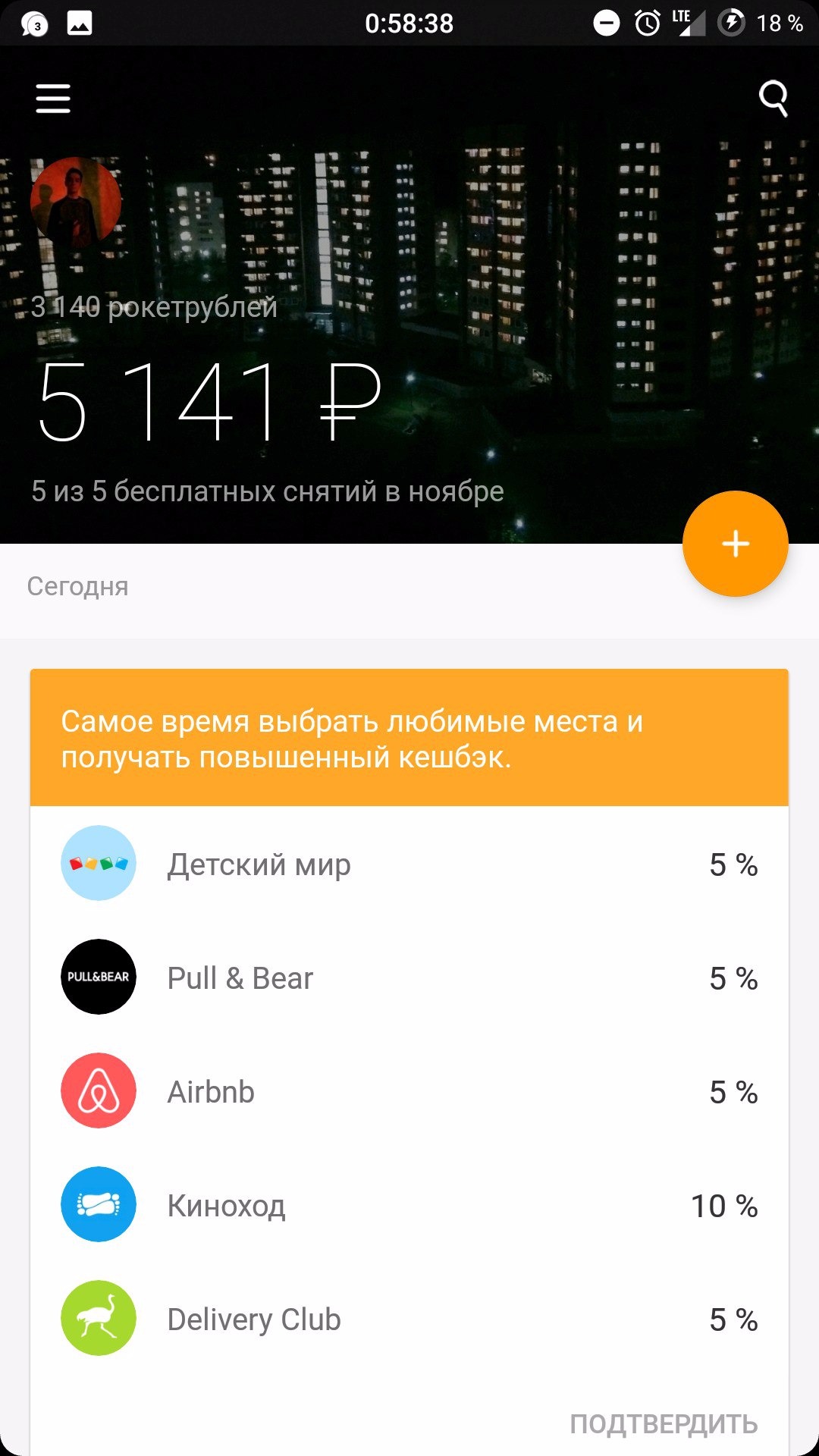
Task: Pick the Airbnb cashback option
Action: coord(409,1091)
